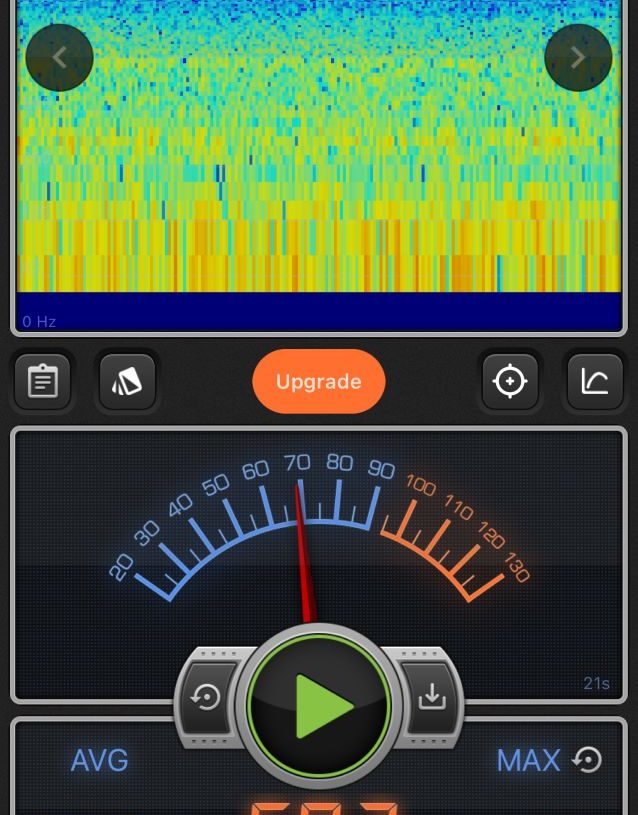Open the graph chart icon
Image resolution: width=638 pixels, height=815 pixels.
point(595,381)
